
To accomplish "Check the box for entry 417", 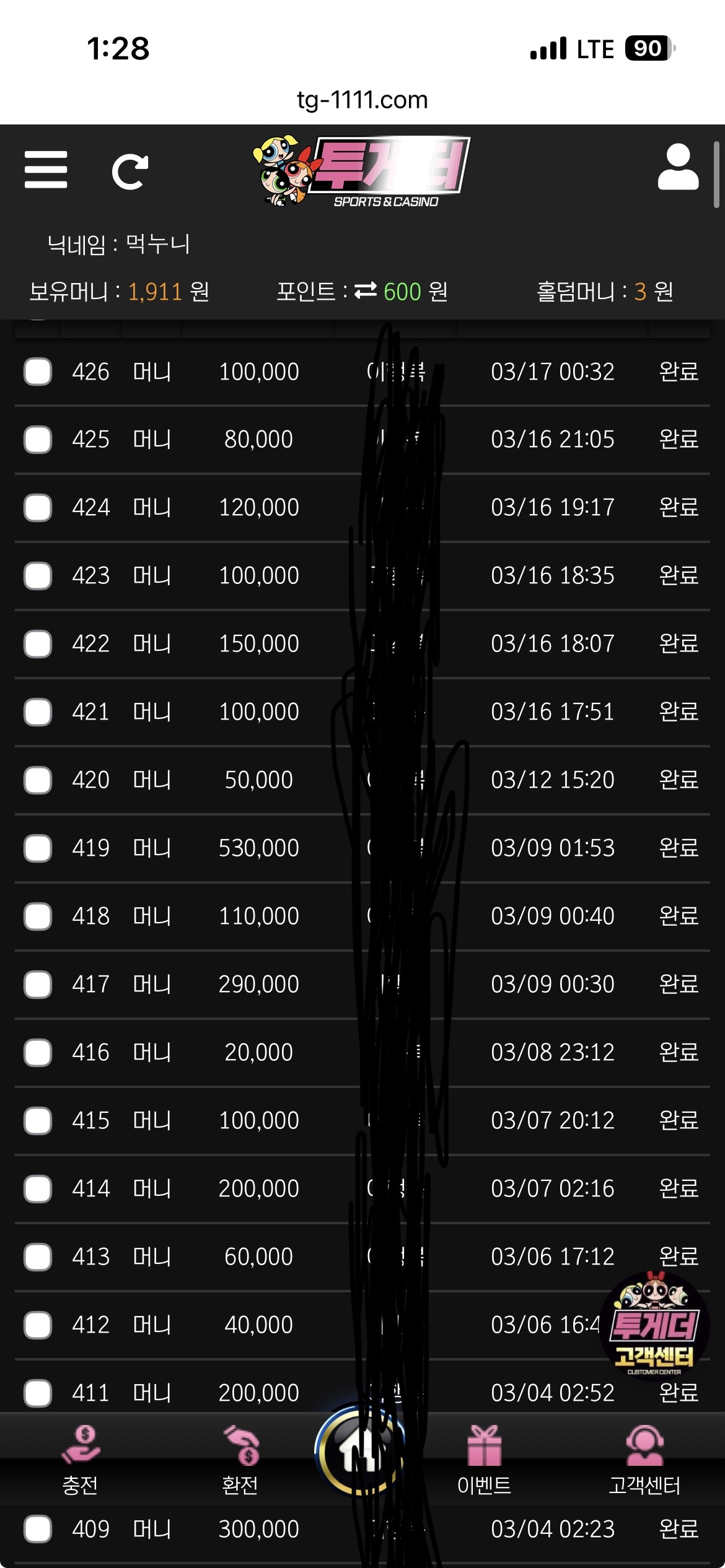I will click(x=38, y=985).
